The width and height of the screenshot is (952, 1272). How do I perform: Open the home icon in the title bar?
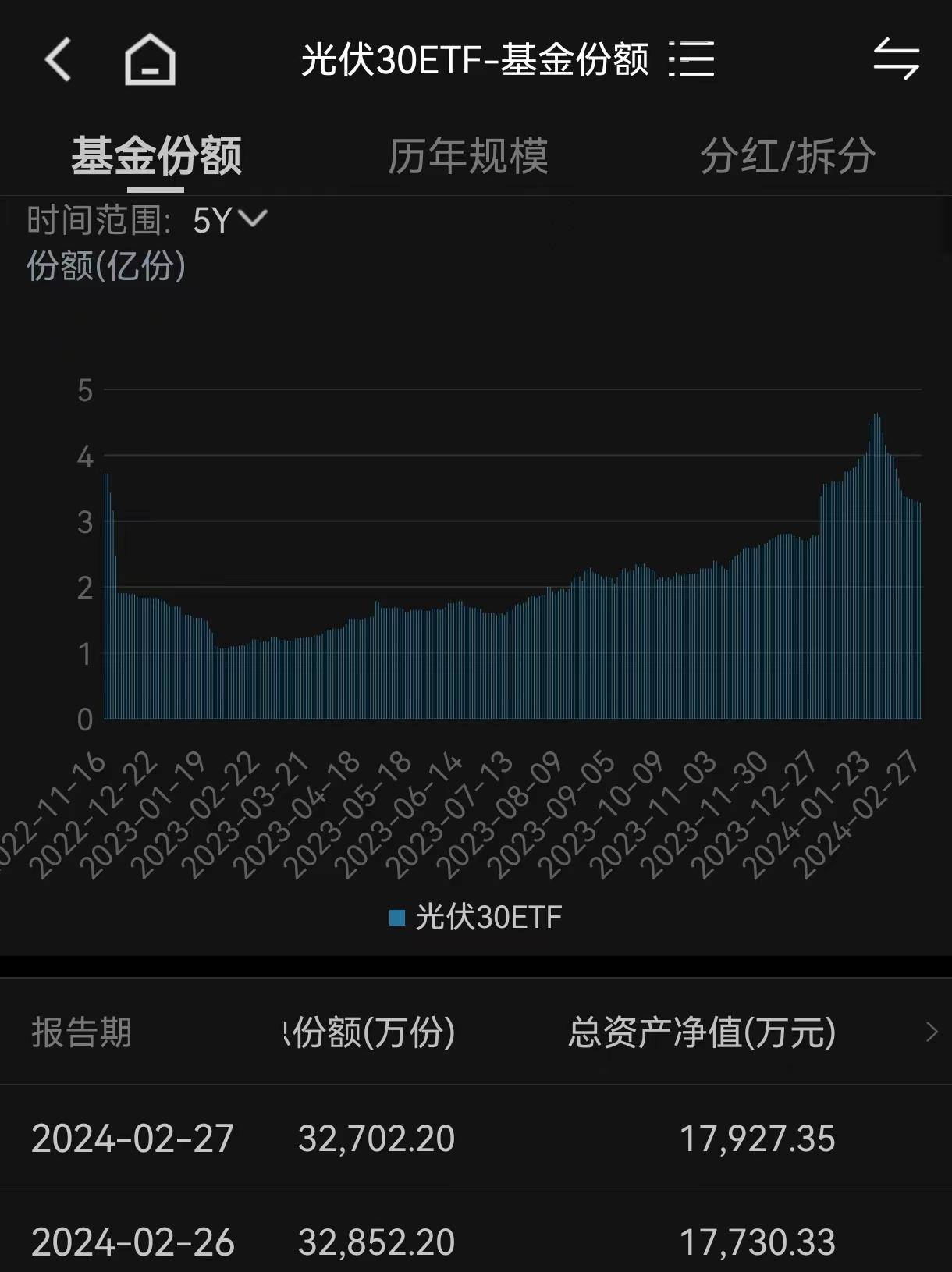point(150,59)
